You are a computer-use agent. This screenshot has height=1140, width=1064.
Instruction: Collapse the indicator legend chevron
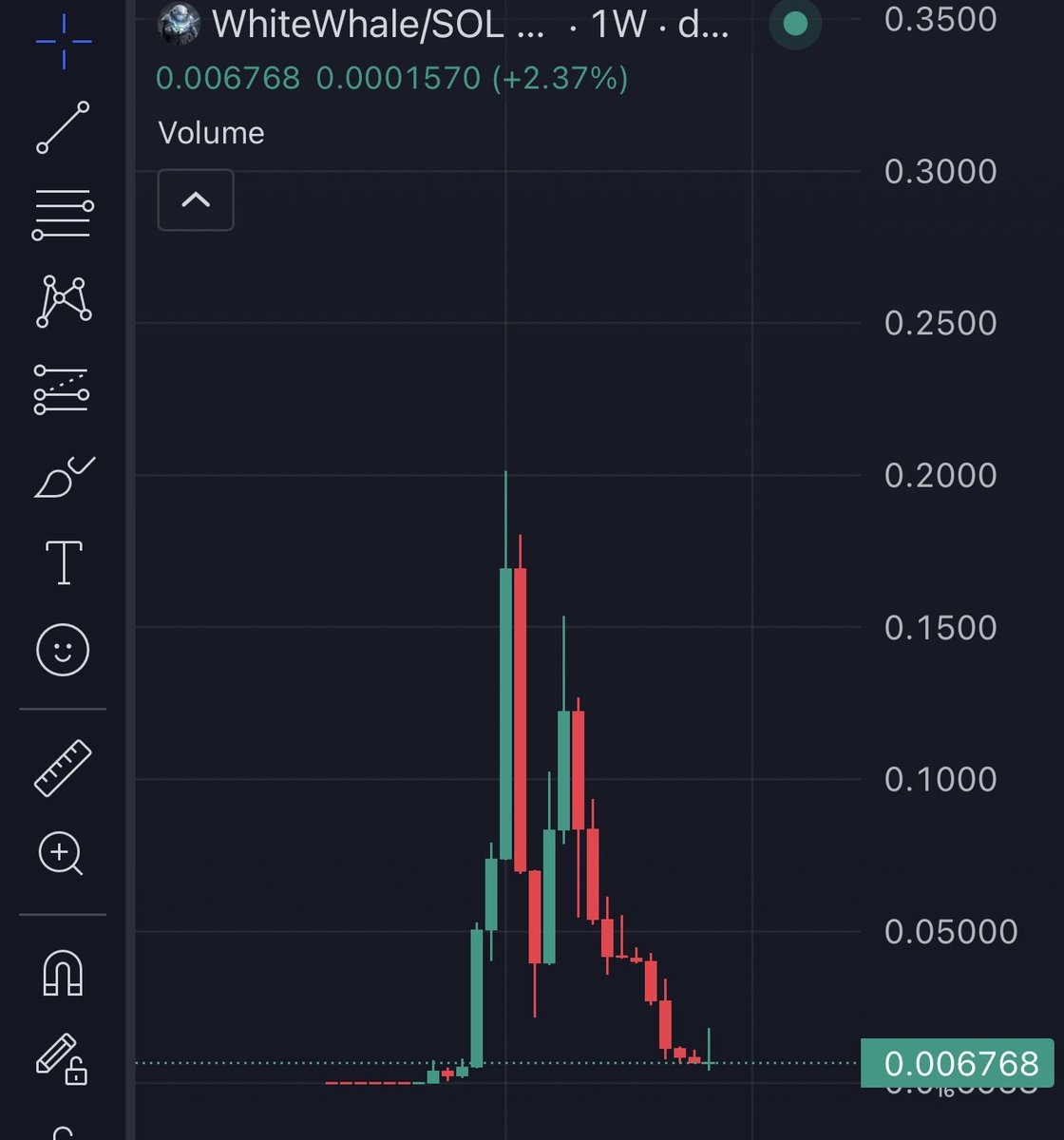[196, 199]
